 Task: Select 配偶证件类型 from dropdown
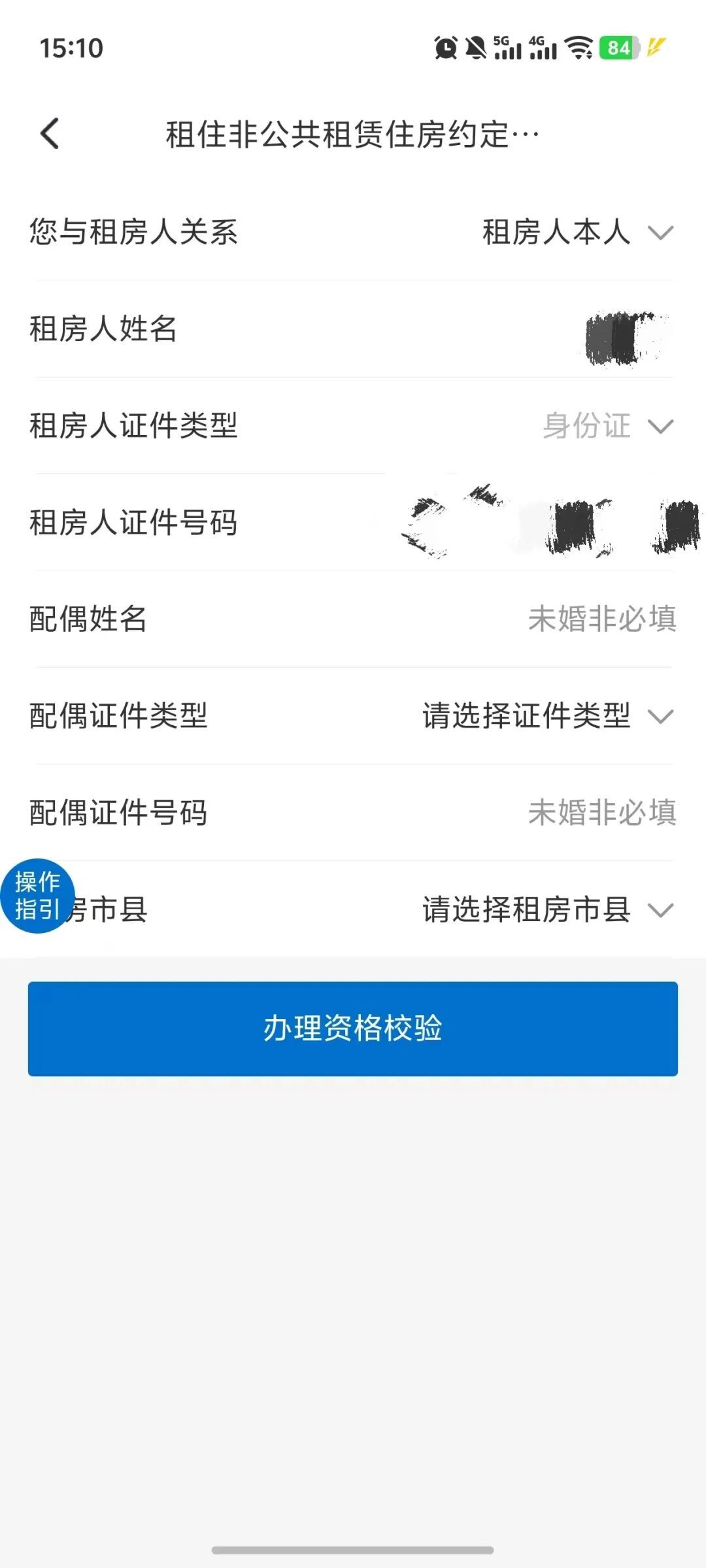pos(353,715)
